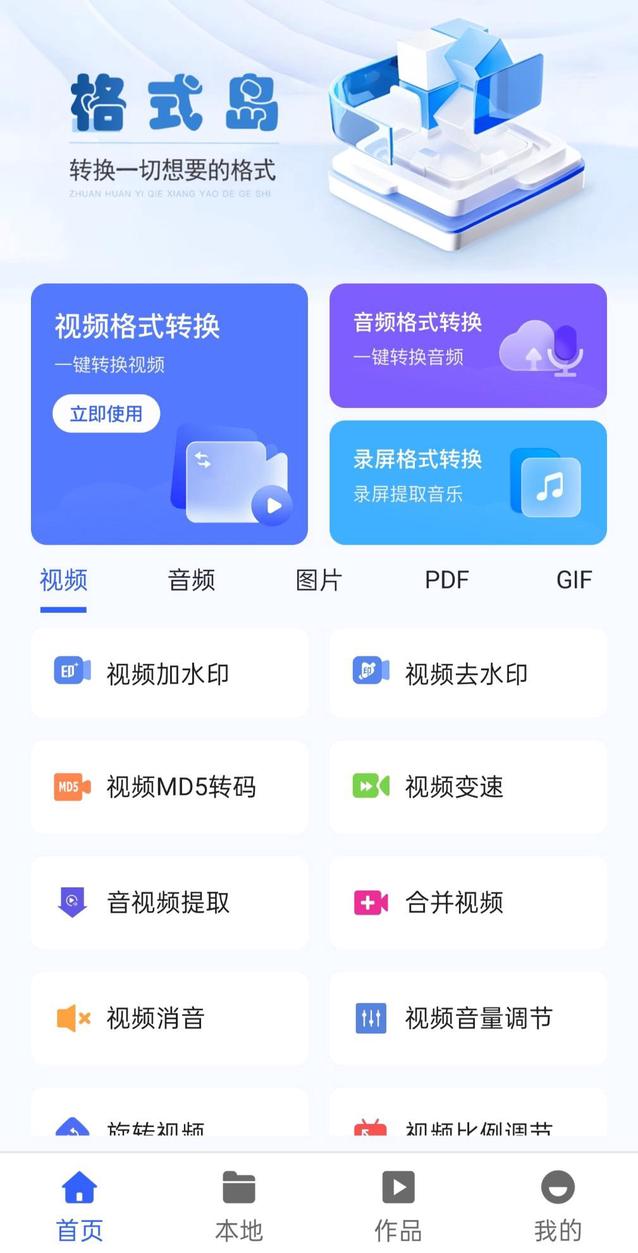This screenshot has width=638, height=1253.
Task: Return to the 首页 tab
Action: pos(80,1205)
